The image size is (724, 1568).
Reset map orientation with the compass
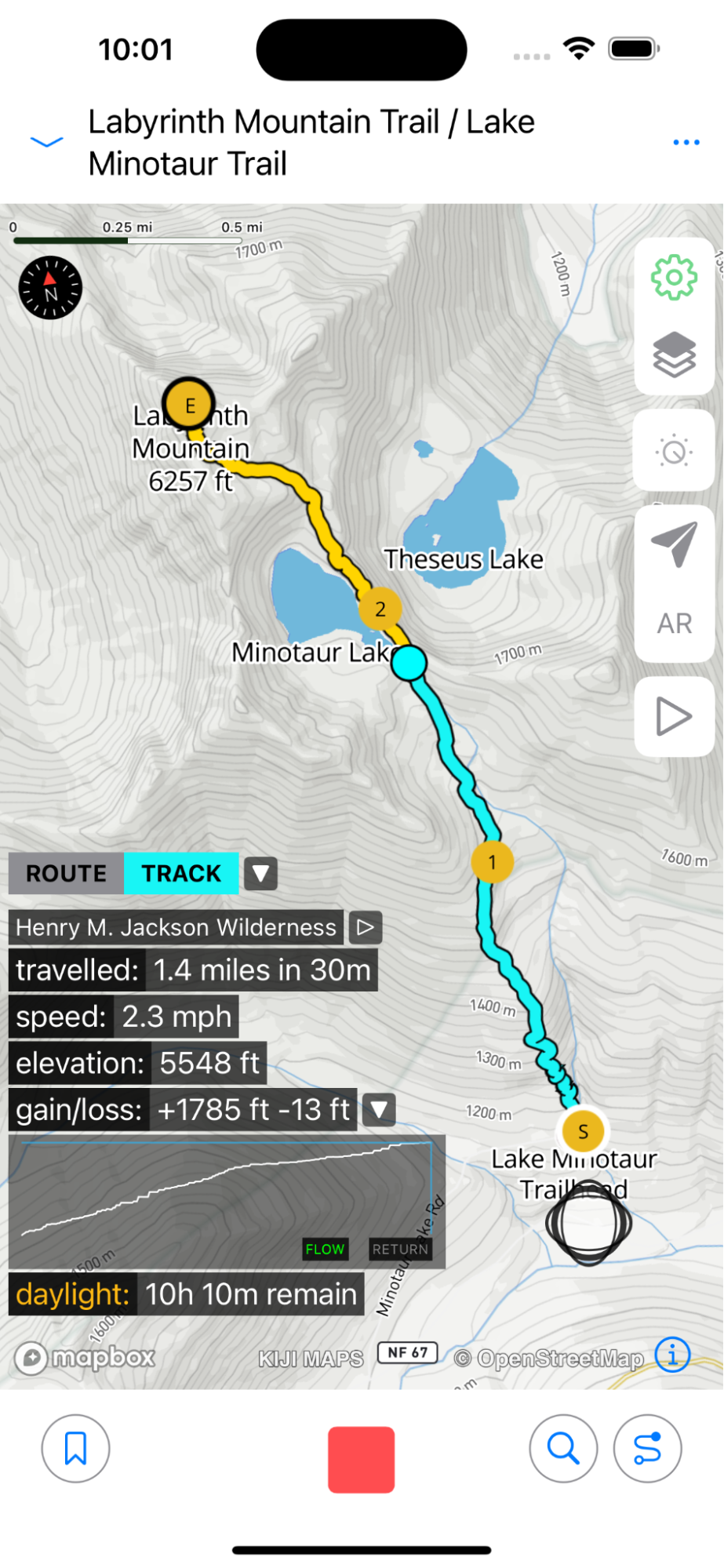[50, 288]
